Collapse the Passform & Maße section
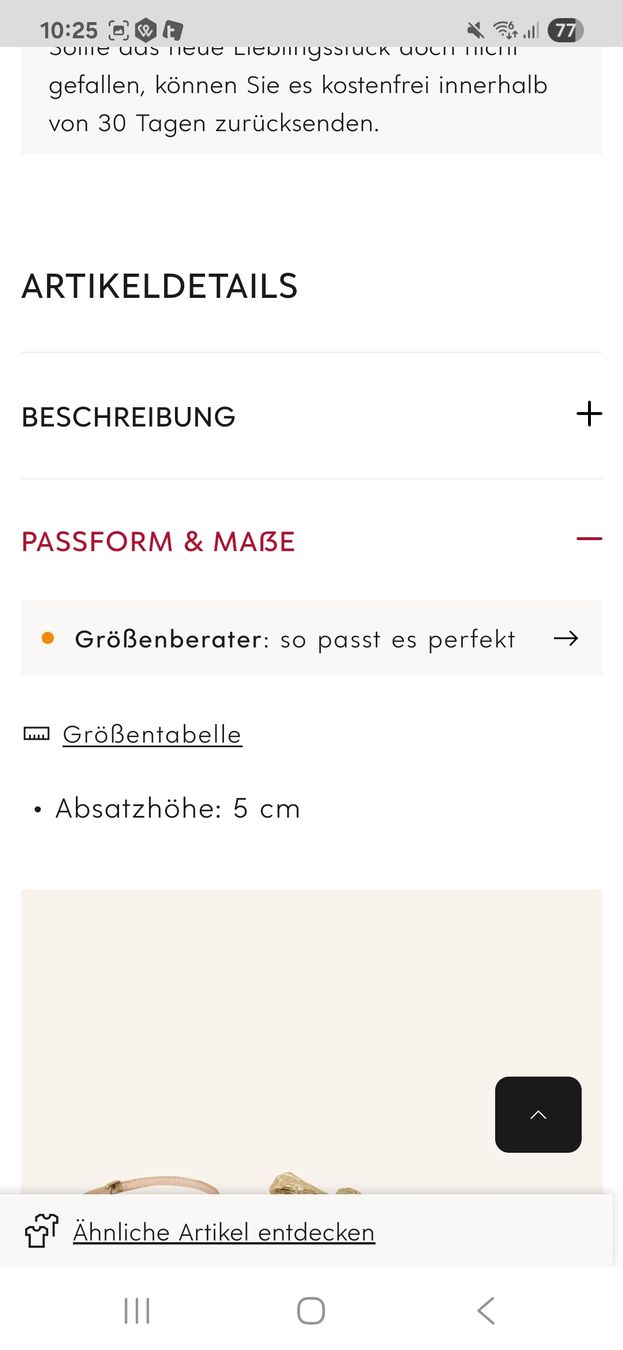623x1350 pixels. point(311,541)
